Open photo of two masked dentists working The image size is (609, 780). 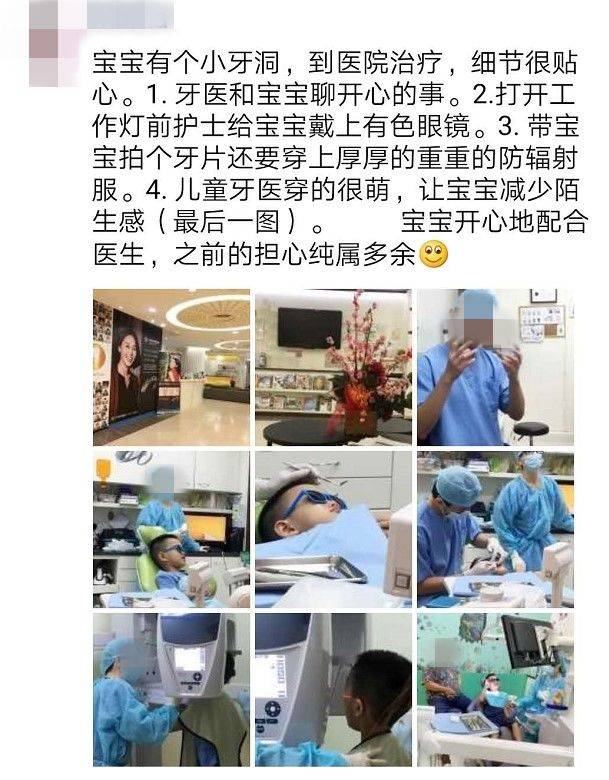click(x=495, y=529)
